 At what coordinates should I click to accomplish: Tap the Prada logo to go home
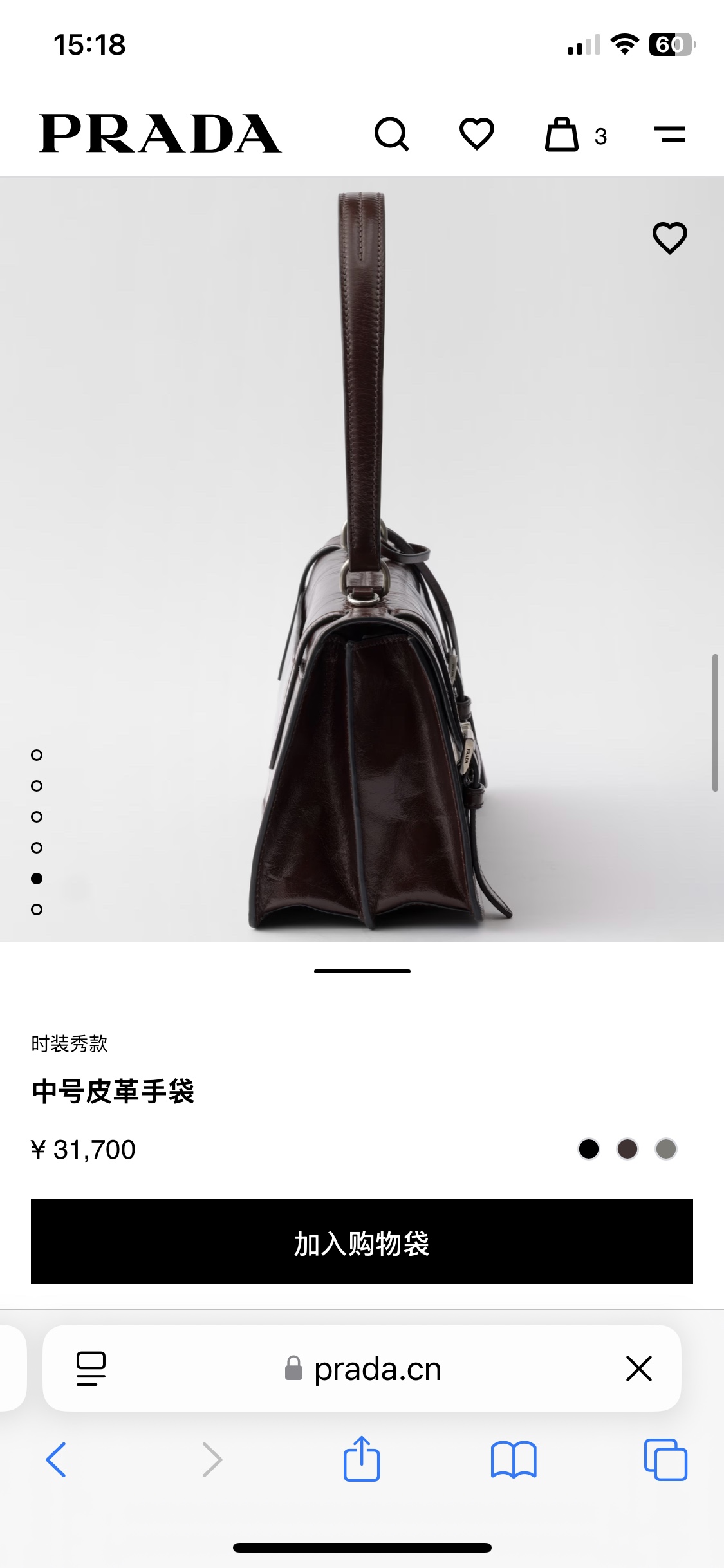[160, 134]
